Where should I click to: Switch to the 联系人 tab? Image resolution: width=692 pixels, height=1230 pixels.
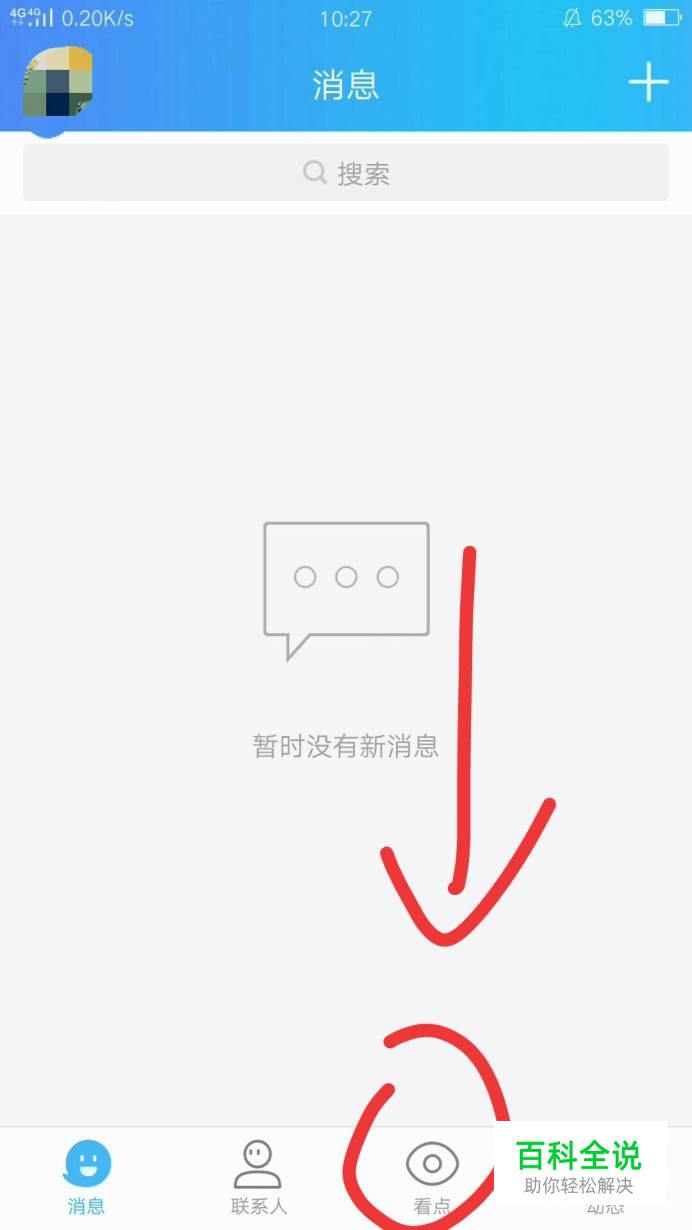pos(258,1178)
